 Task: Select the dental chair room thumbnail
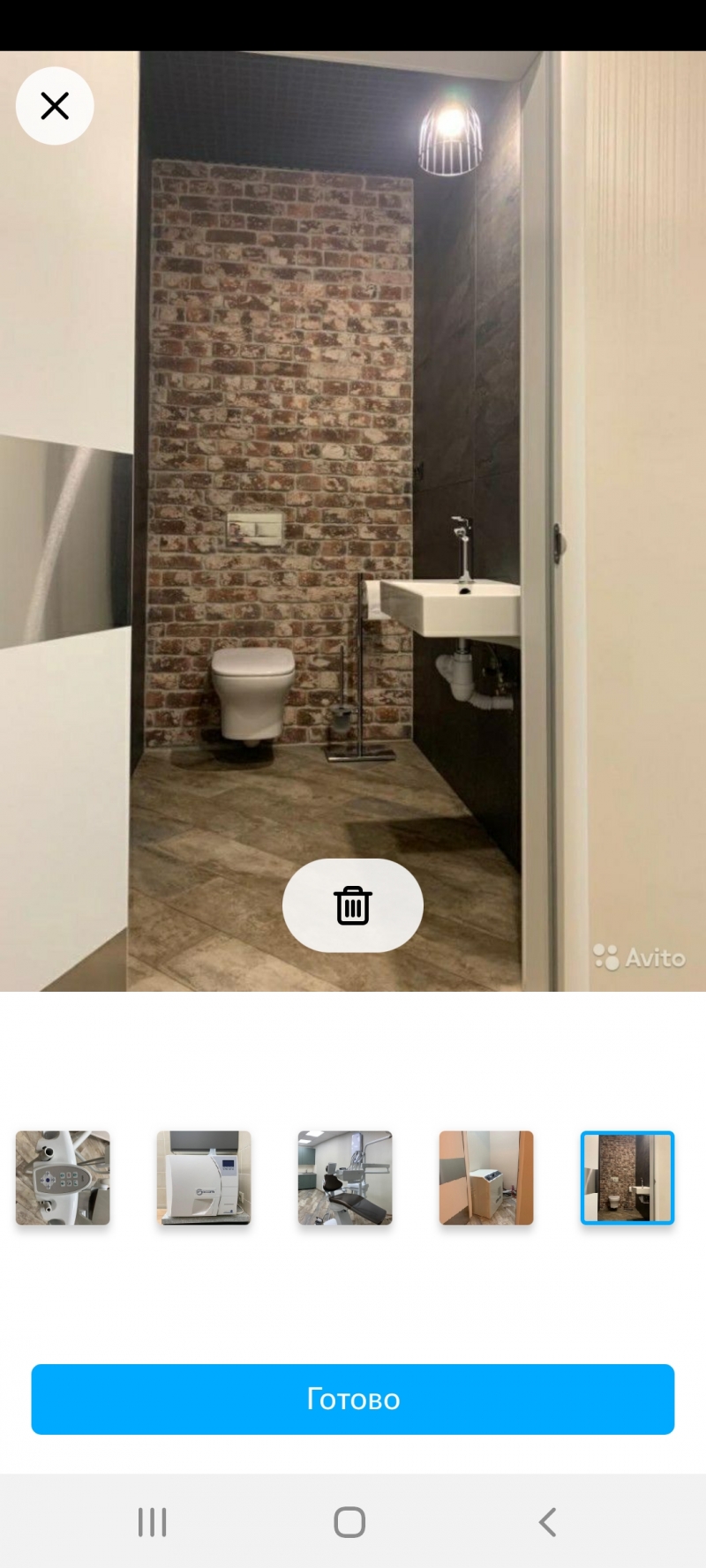point(345,1177)
